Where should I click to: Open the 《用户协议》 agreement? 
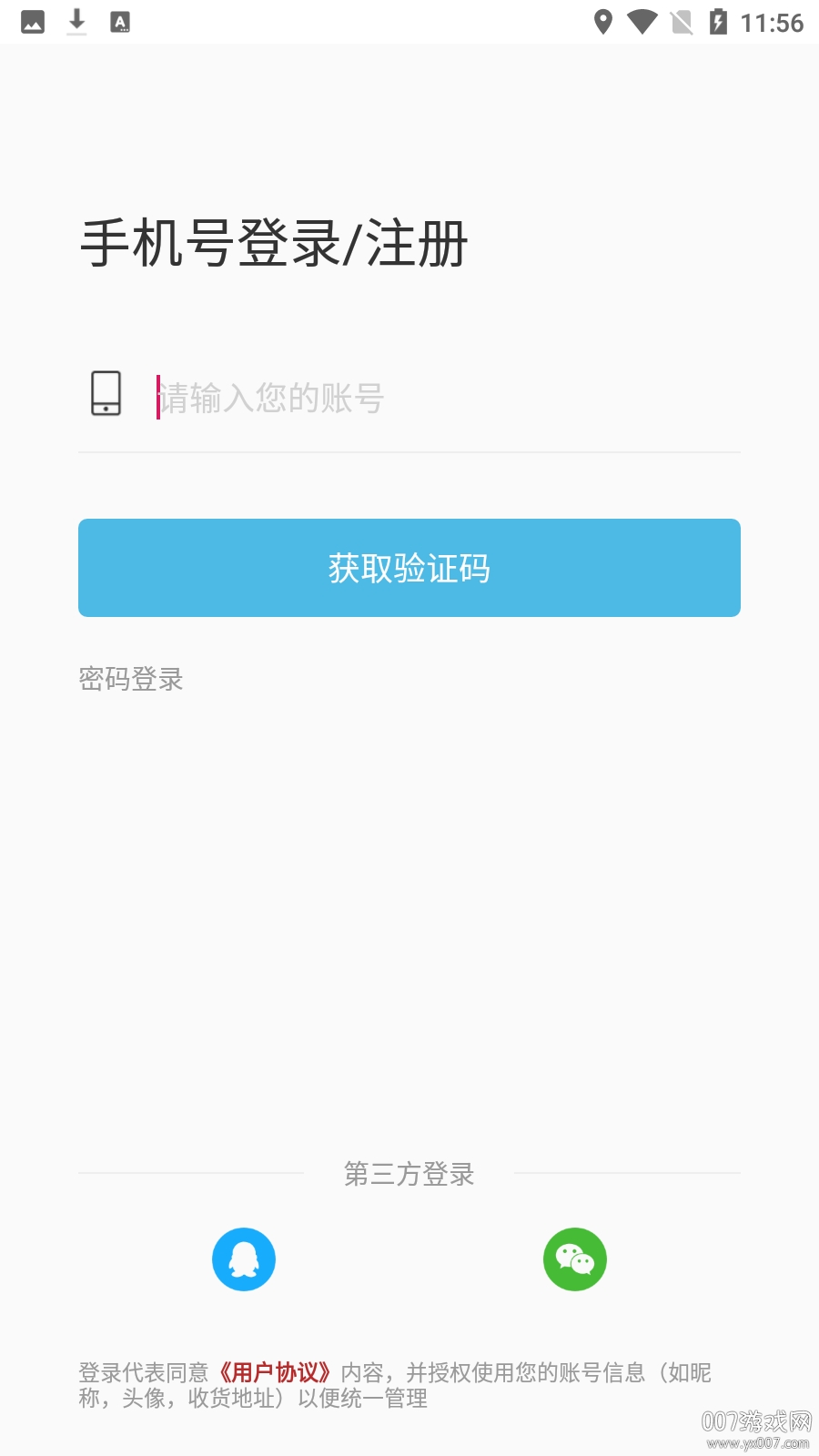[276, 1372]
